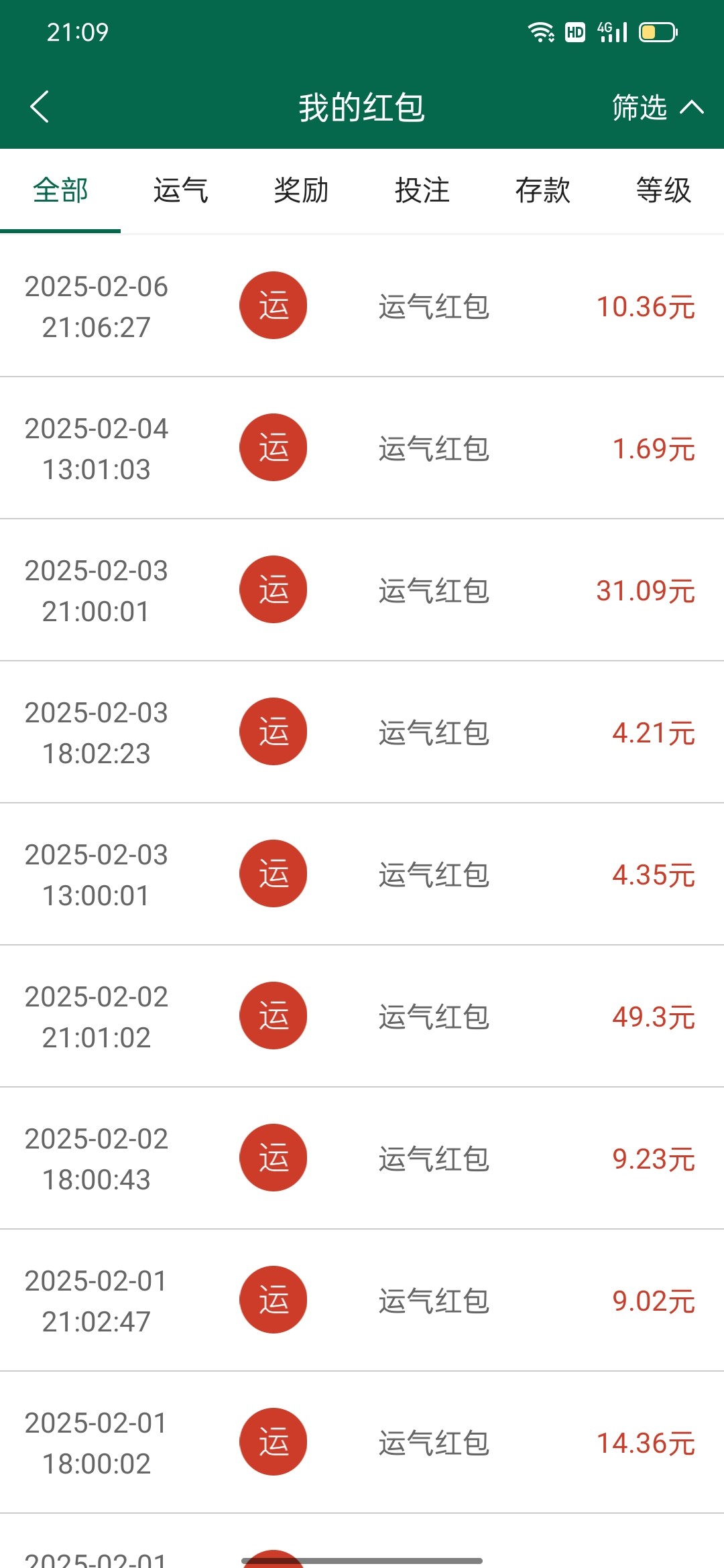Switch to the 存款 tab

(543, 190)
